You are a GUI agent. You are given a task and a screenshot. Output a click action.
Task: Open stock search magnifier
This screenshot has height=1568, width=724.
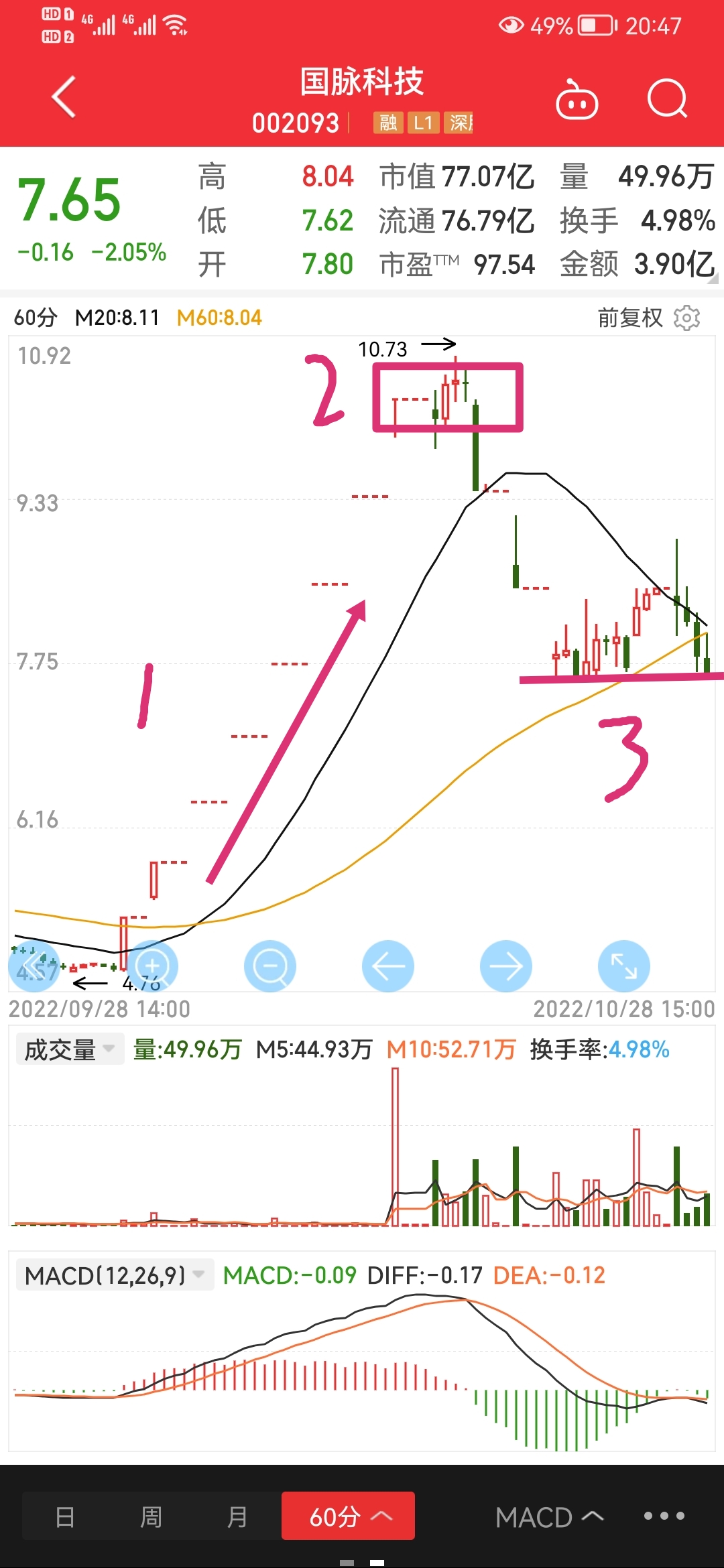click(668, 99)
